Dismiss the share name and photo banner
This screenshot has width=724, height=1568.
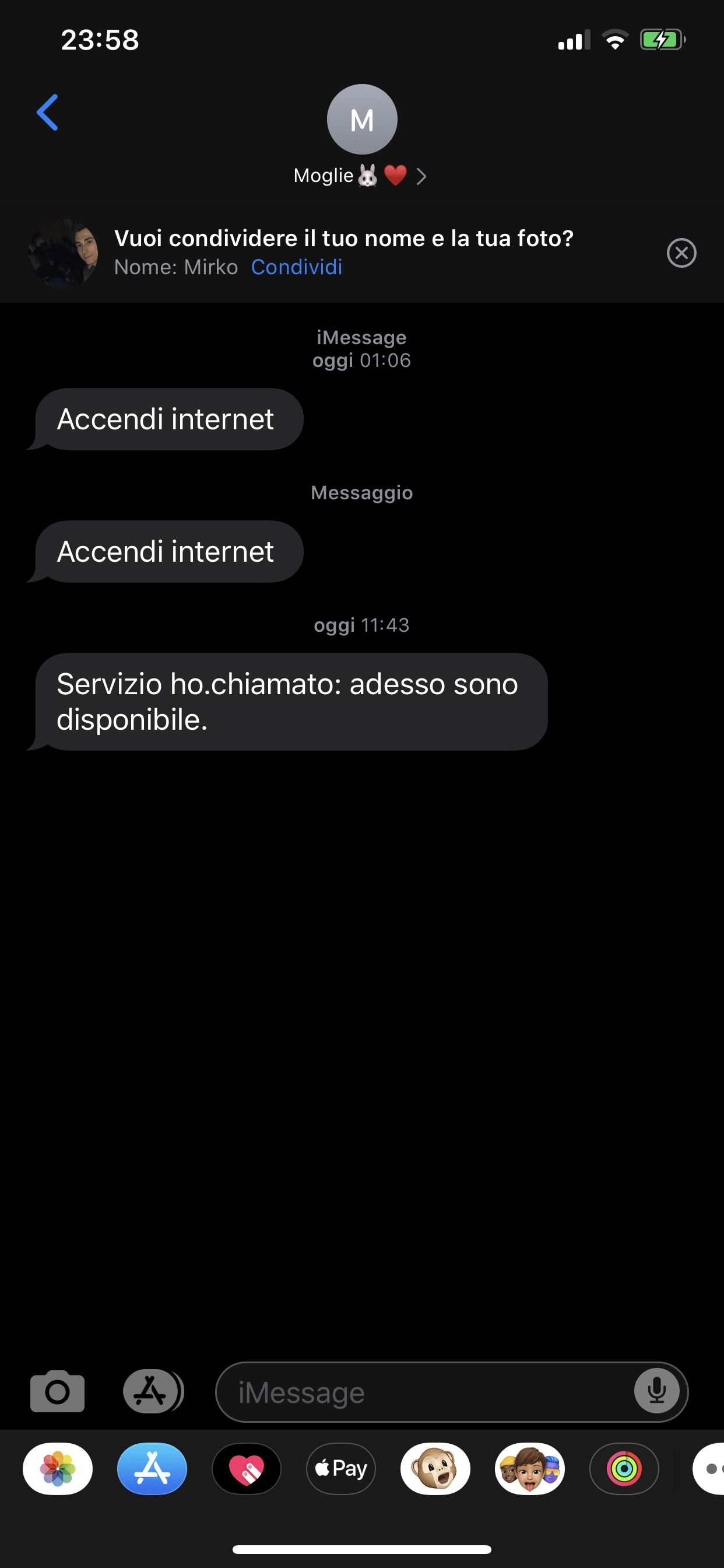(x=681, y=253)
